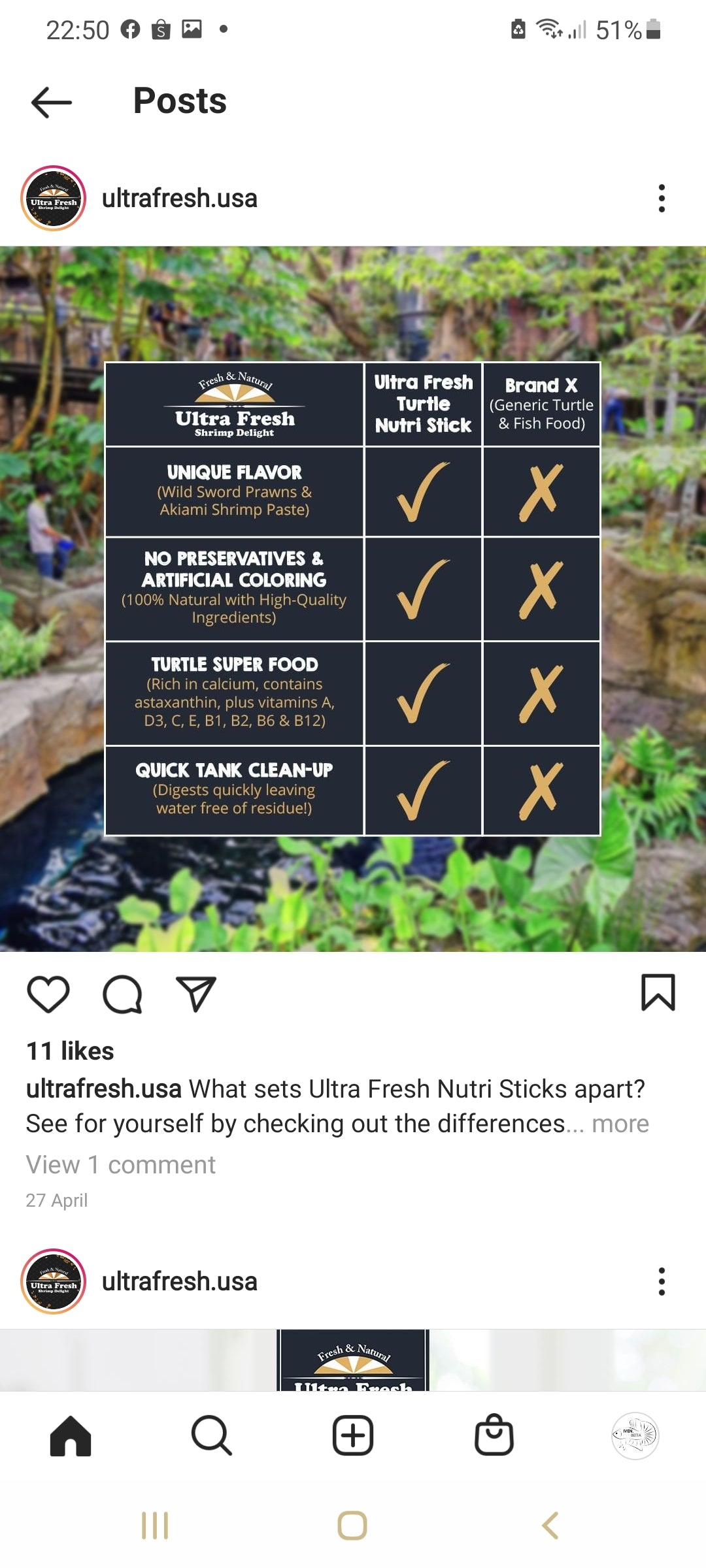Tap the system home button

coord(352,1526)
